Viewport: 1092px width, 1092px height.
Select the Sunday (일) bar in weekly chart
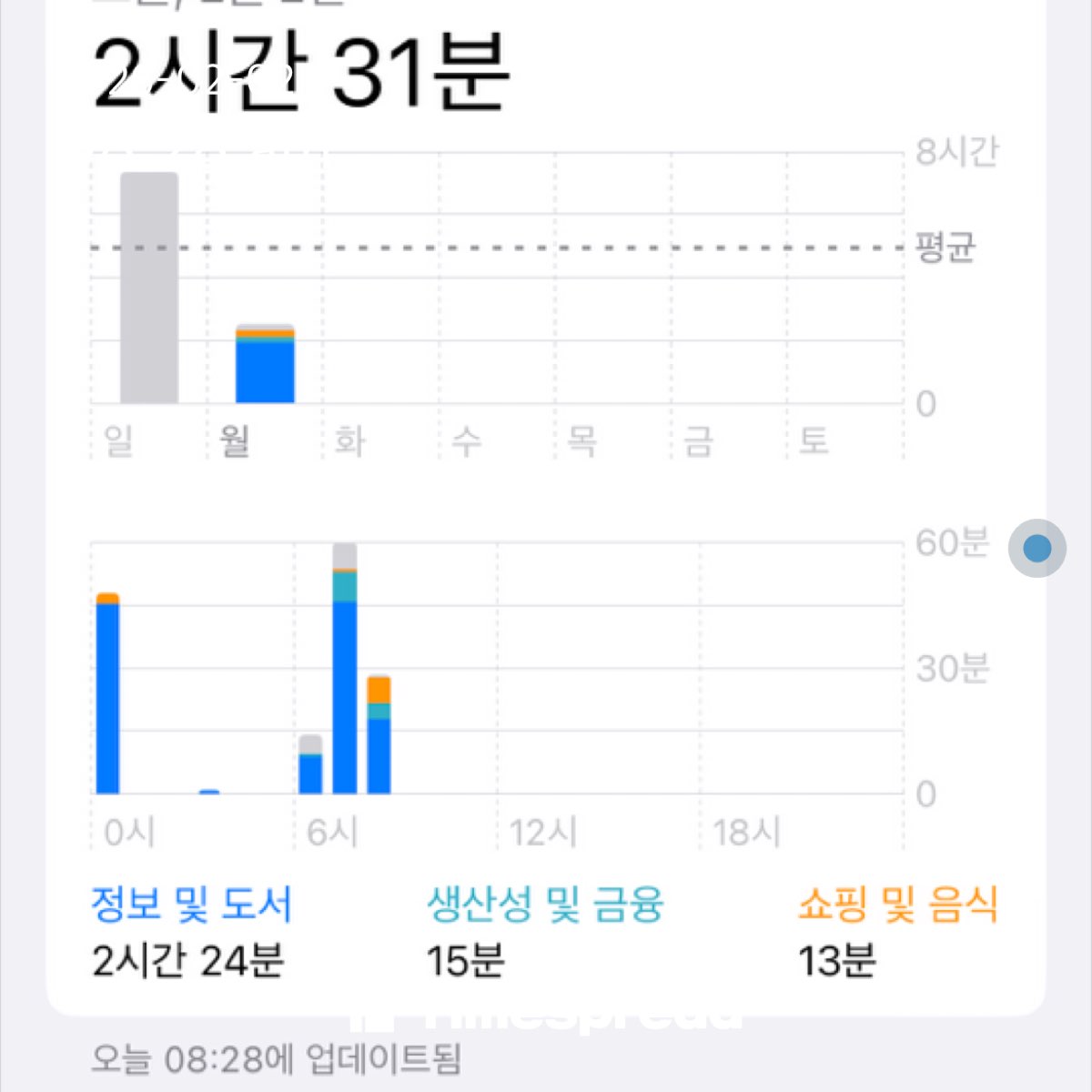[x=149, y=288]
